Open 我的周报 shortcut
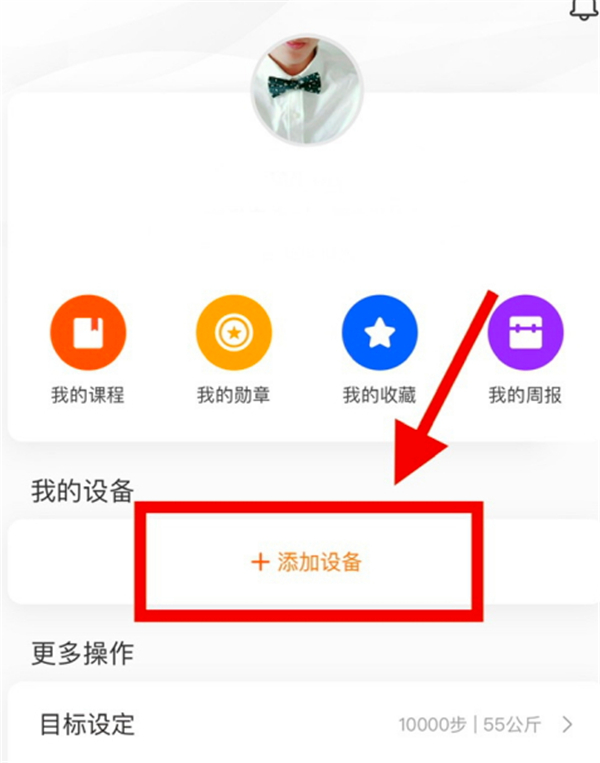The image size is (600, 763). (x=525, y=336)
